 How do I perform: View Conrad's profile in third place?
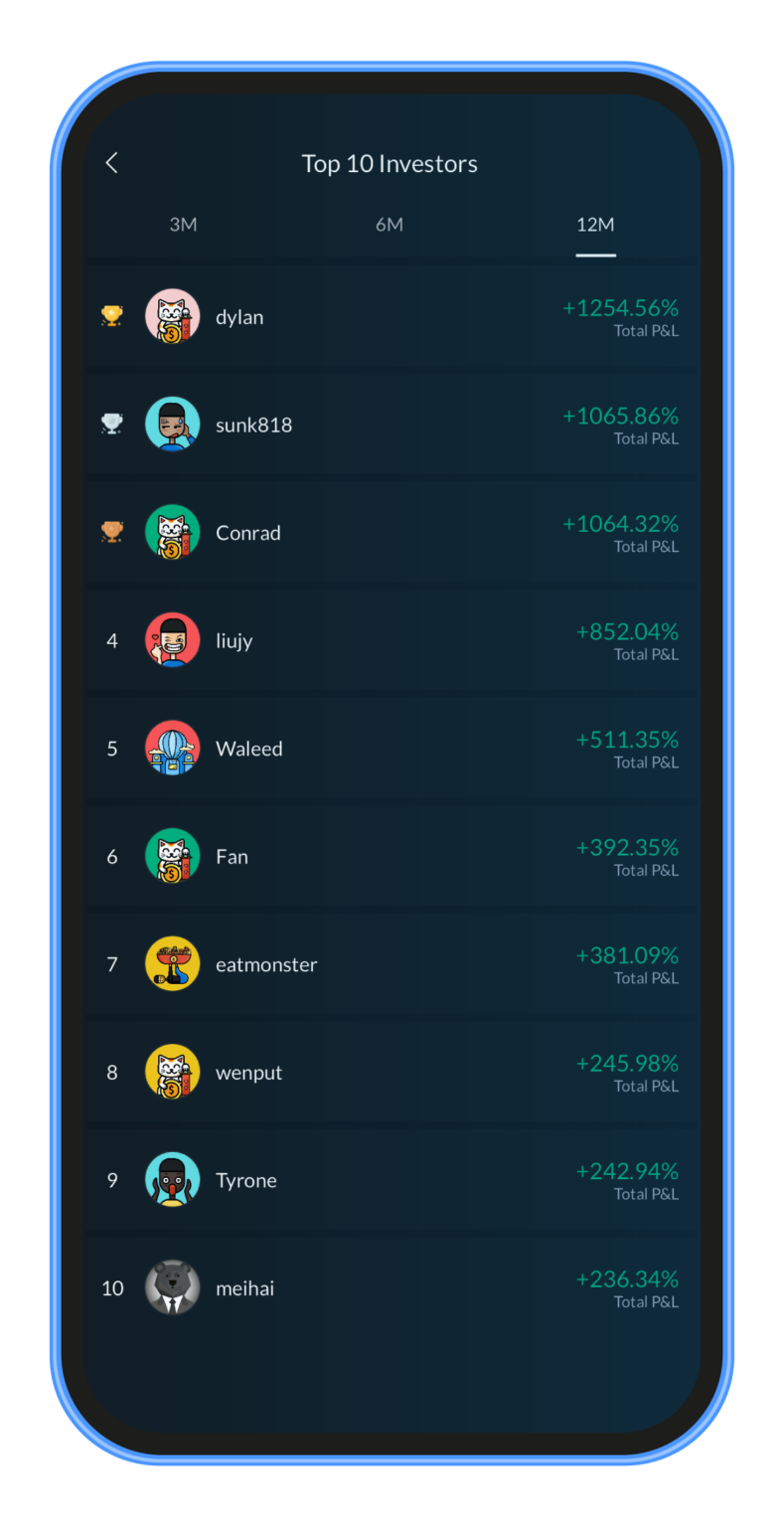(392, 533)
